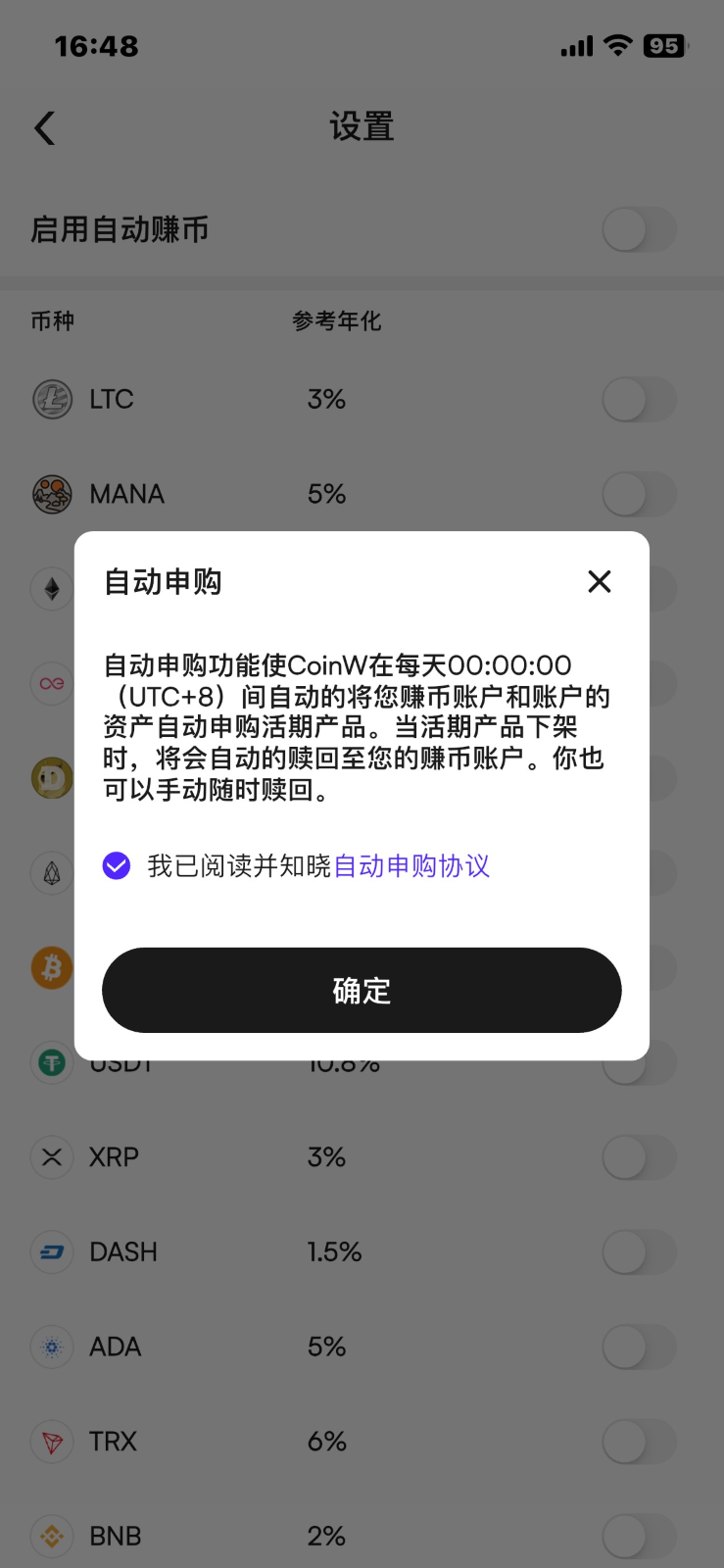This screenshot has height=1568, width=724.
Task: Open the 自动申购协议 link
Action: pos(411,865)
